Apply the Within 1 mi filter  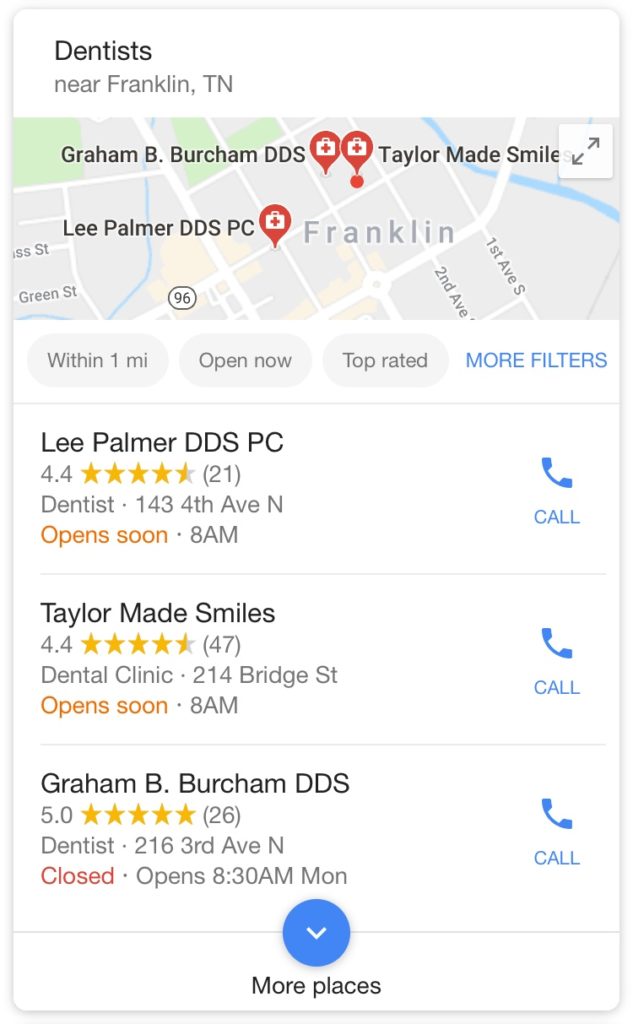click(x=97, y=360)
